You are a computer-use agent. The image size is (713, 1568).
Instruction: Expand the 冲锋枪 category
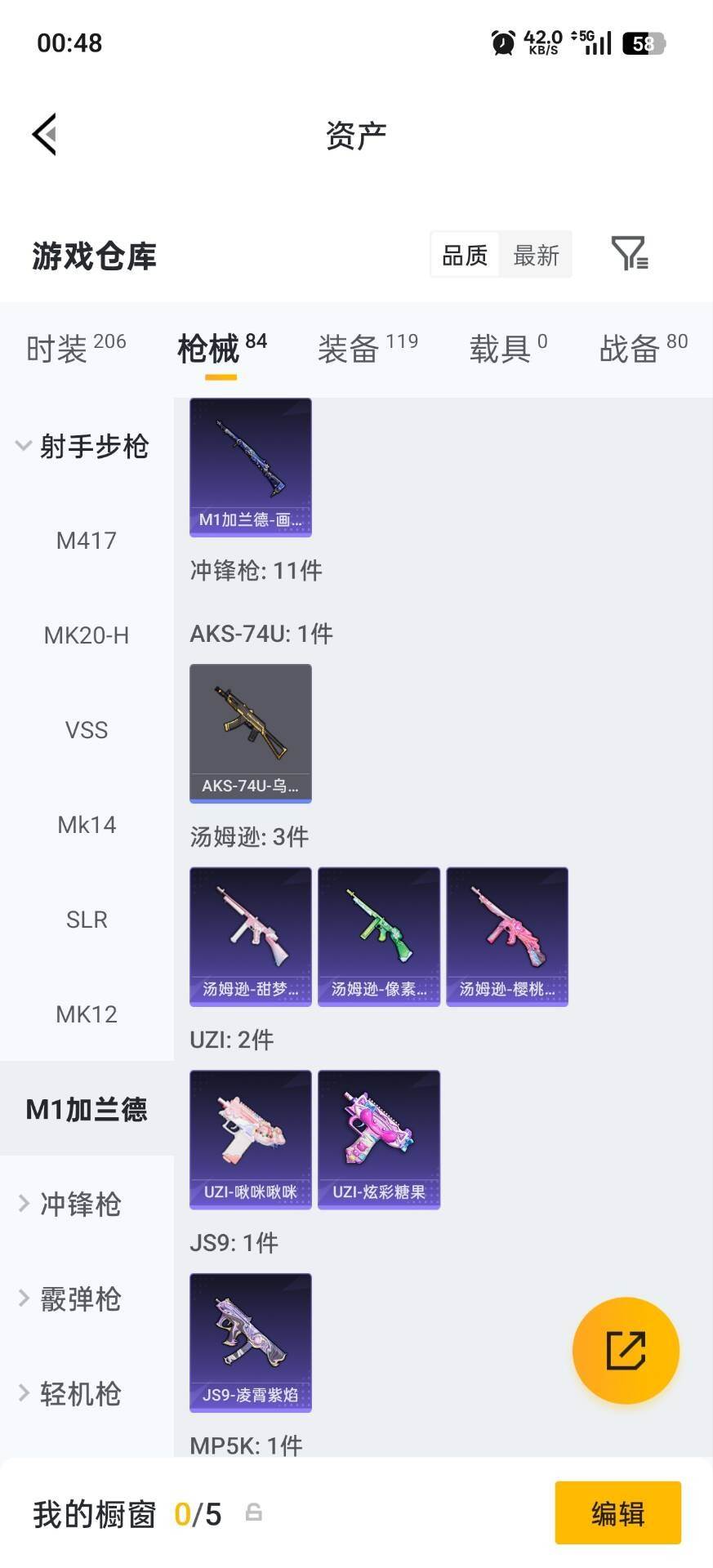coord(80,1204)
